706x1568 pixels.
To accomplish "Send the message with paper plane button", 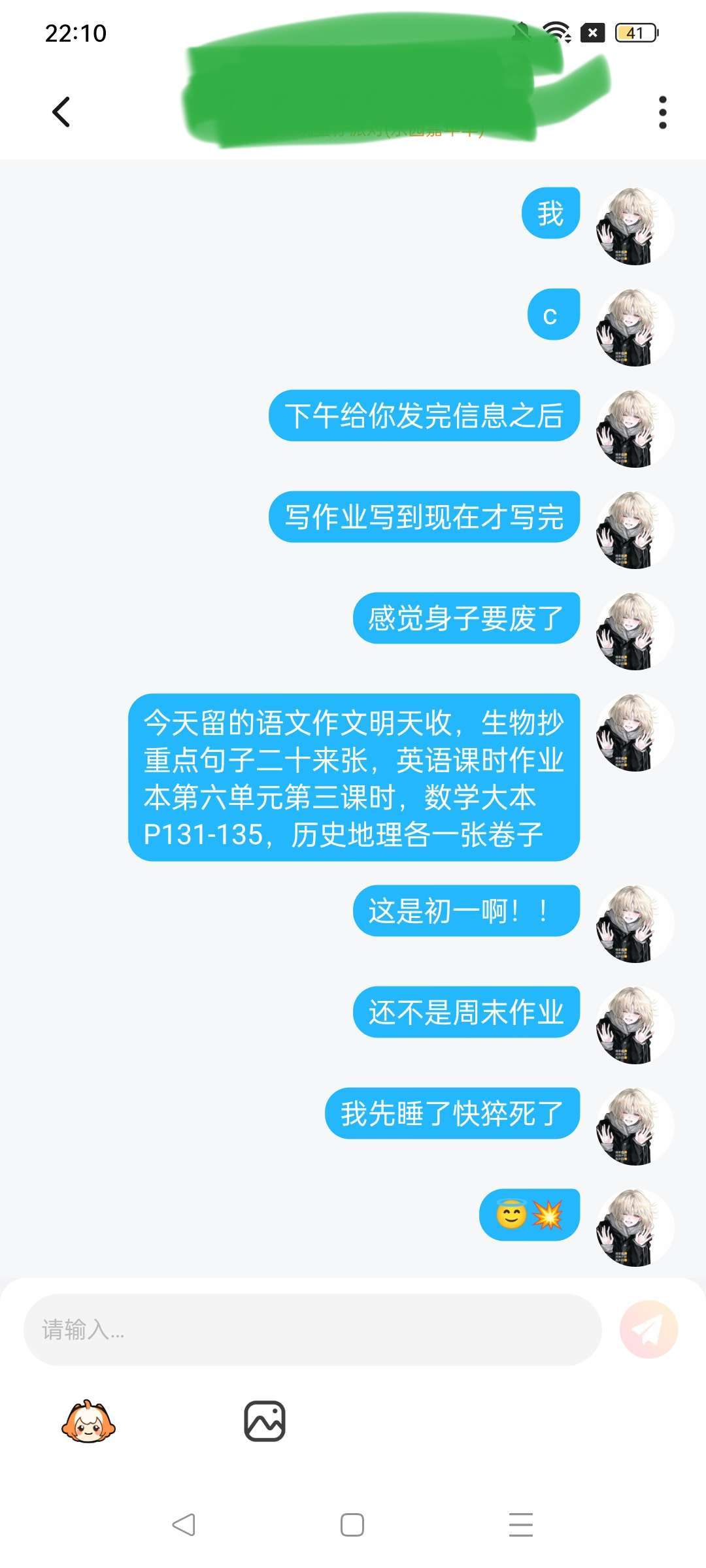I will (x=648, y=1330).
